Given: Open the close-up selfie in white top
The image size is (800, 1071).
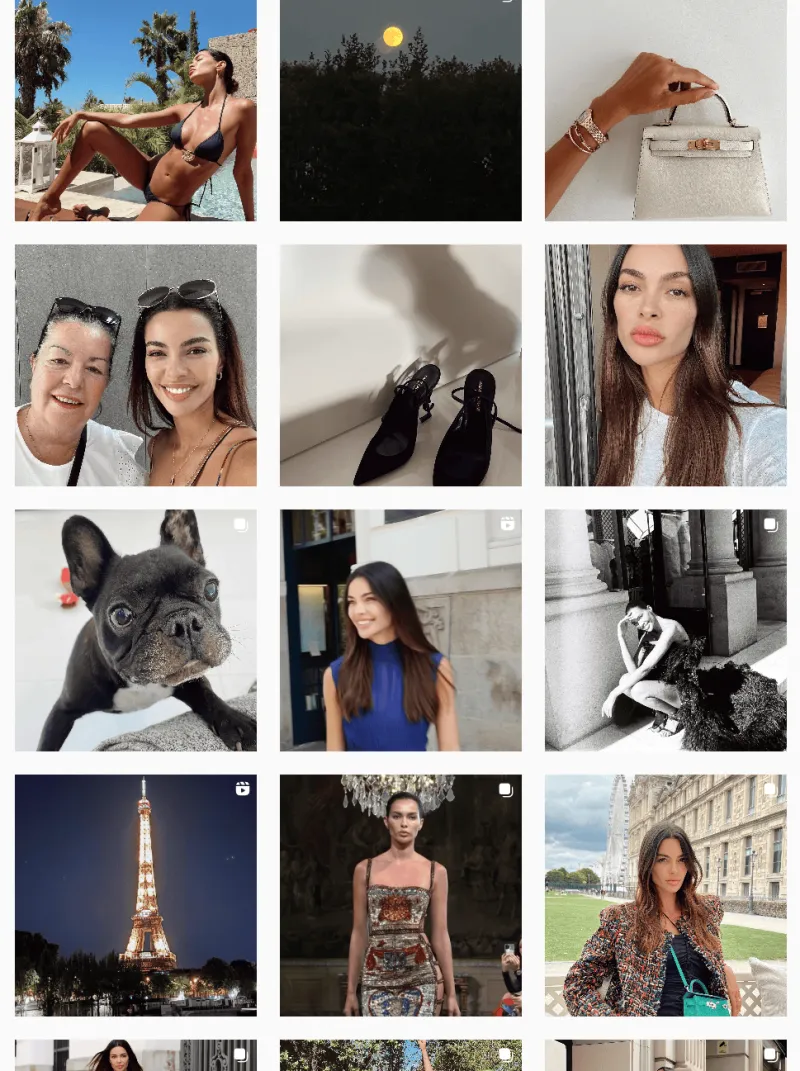Looking at the screenshot, I should point(665,365).
